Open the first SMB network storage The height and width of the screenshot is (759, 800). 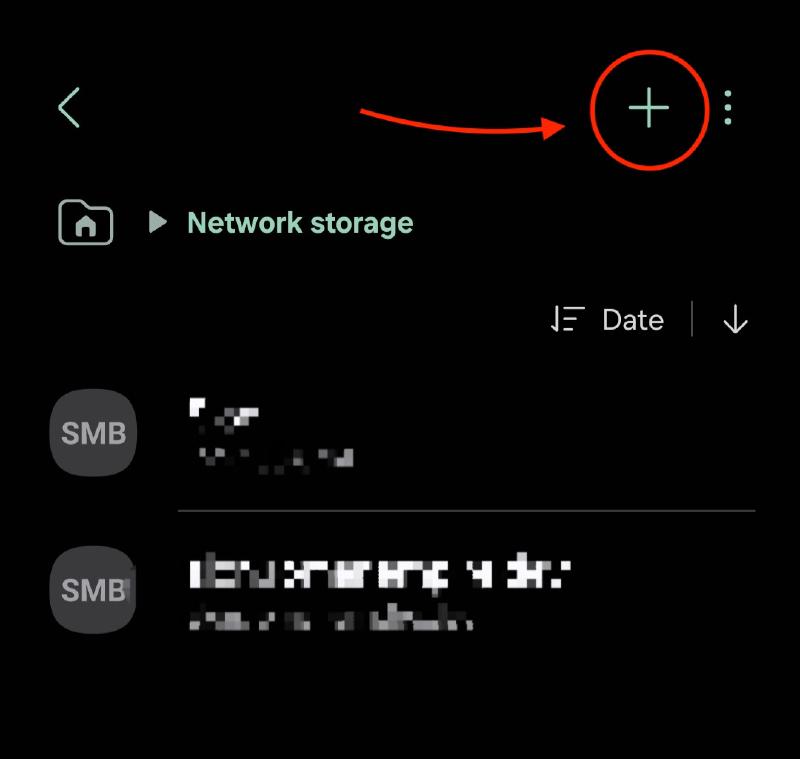point(400,435)
